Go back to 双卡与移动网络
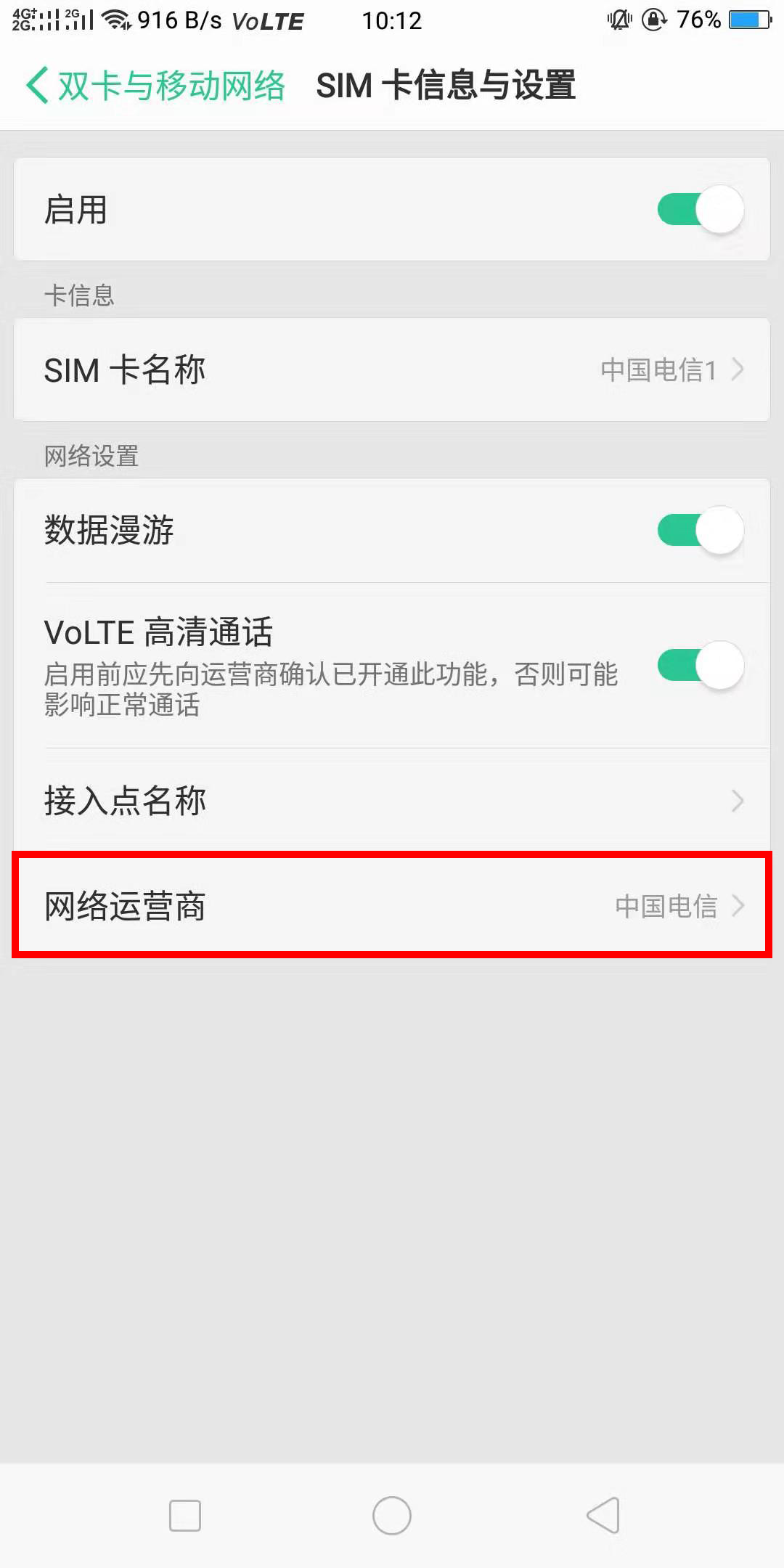This screenshot has width=784, height=1568. 155,86
